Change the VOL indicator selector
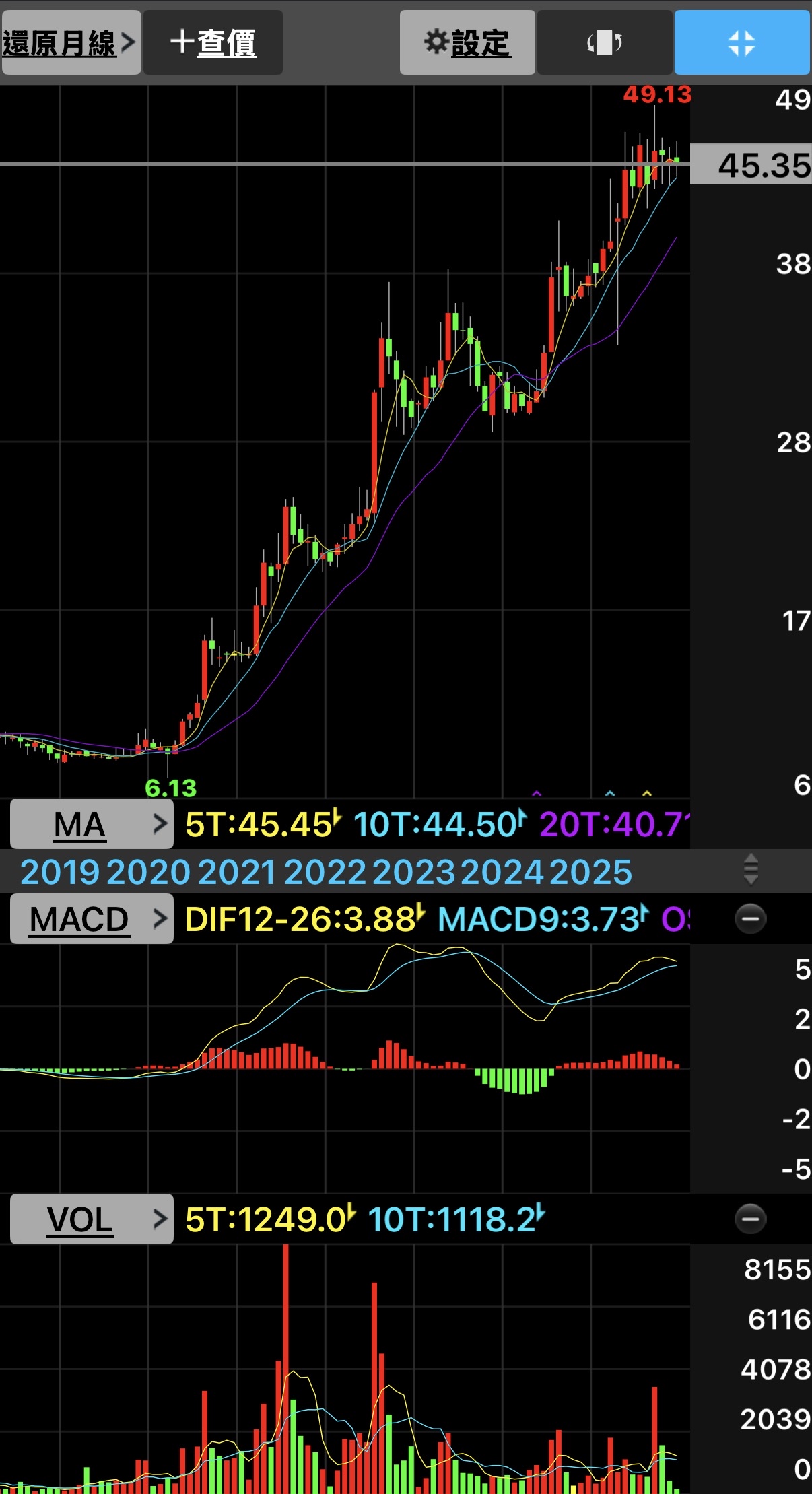 point(92,1219)
